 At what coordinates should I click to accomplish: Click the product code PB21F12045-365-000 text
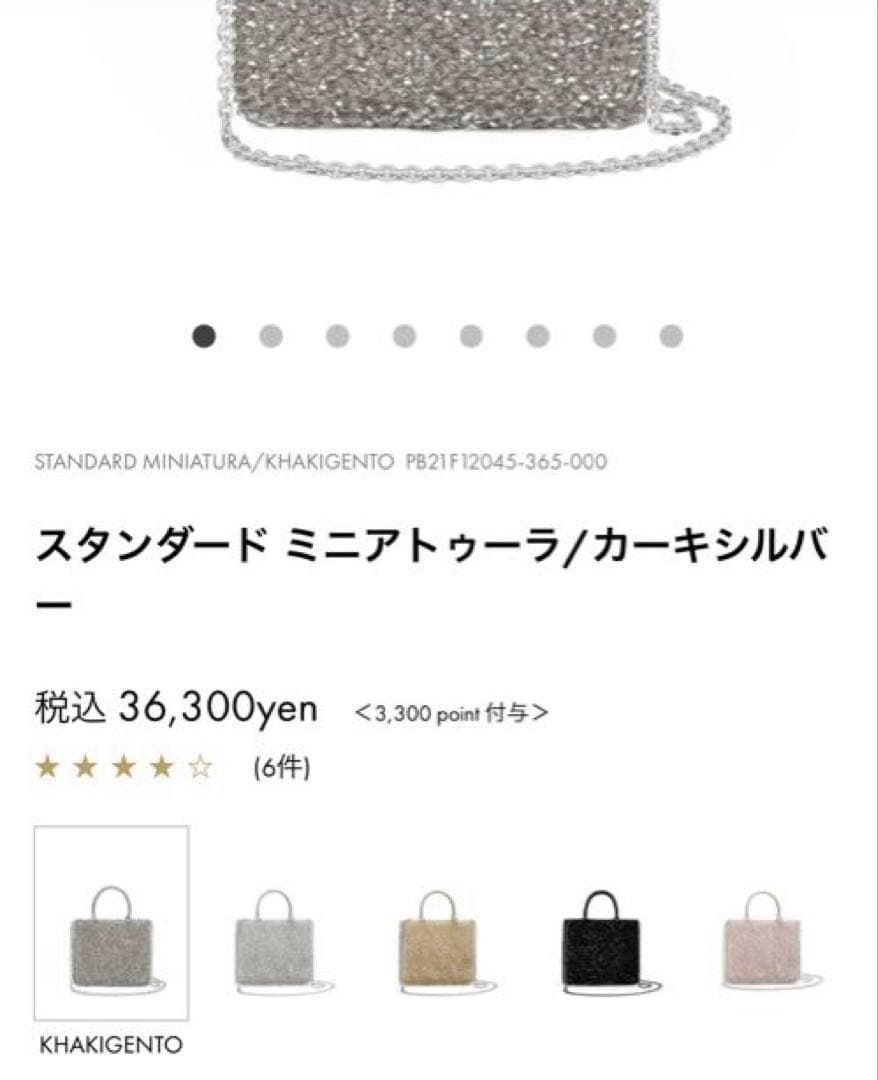pos(505,462)
